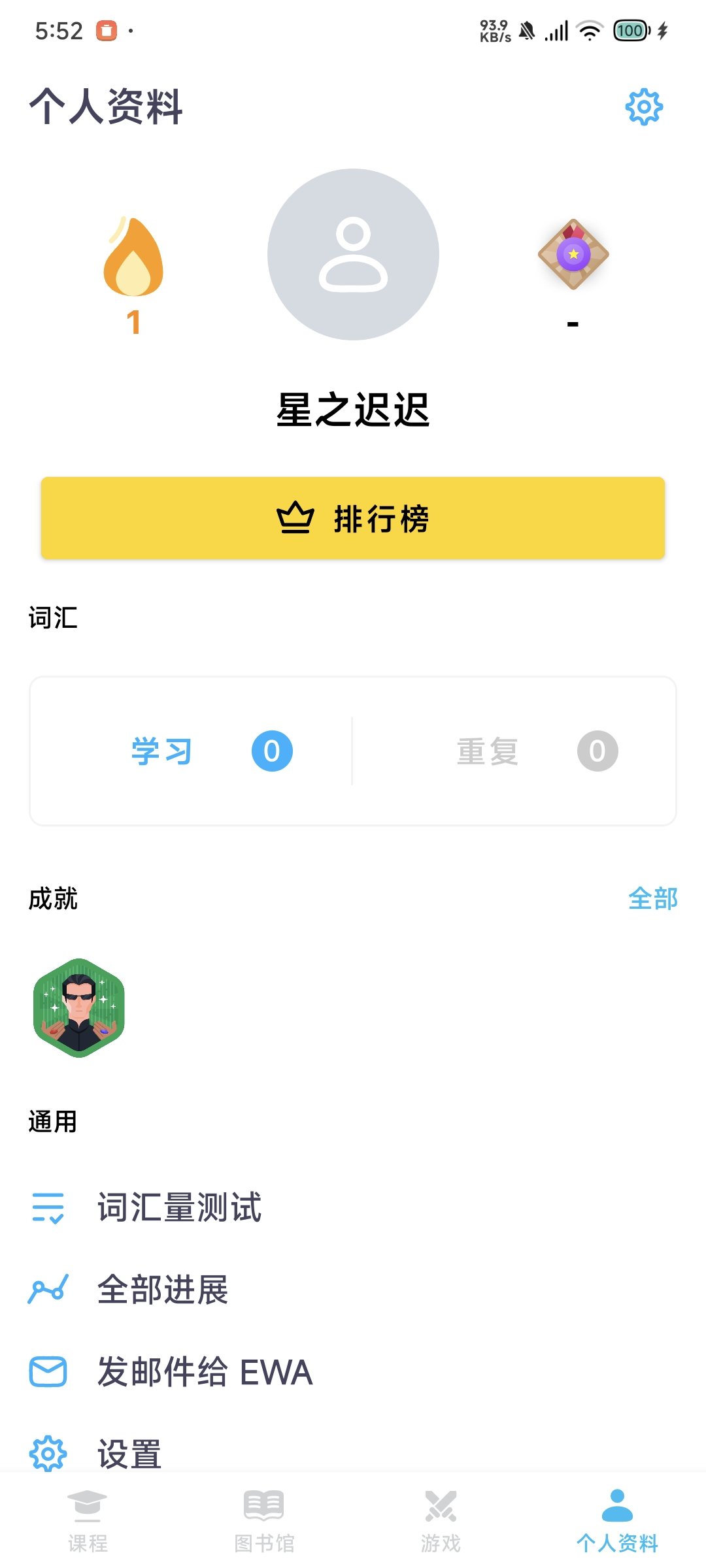This screenshot has width=706, height=1568.
Task: Open 发邮件给 EWA menu entry
Action: pos(204,1372)
